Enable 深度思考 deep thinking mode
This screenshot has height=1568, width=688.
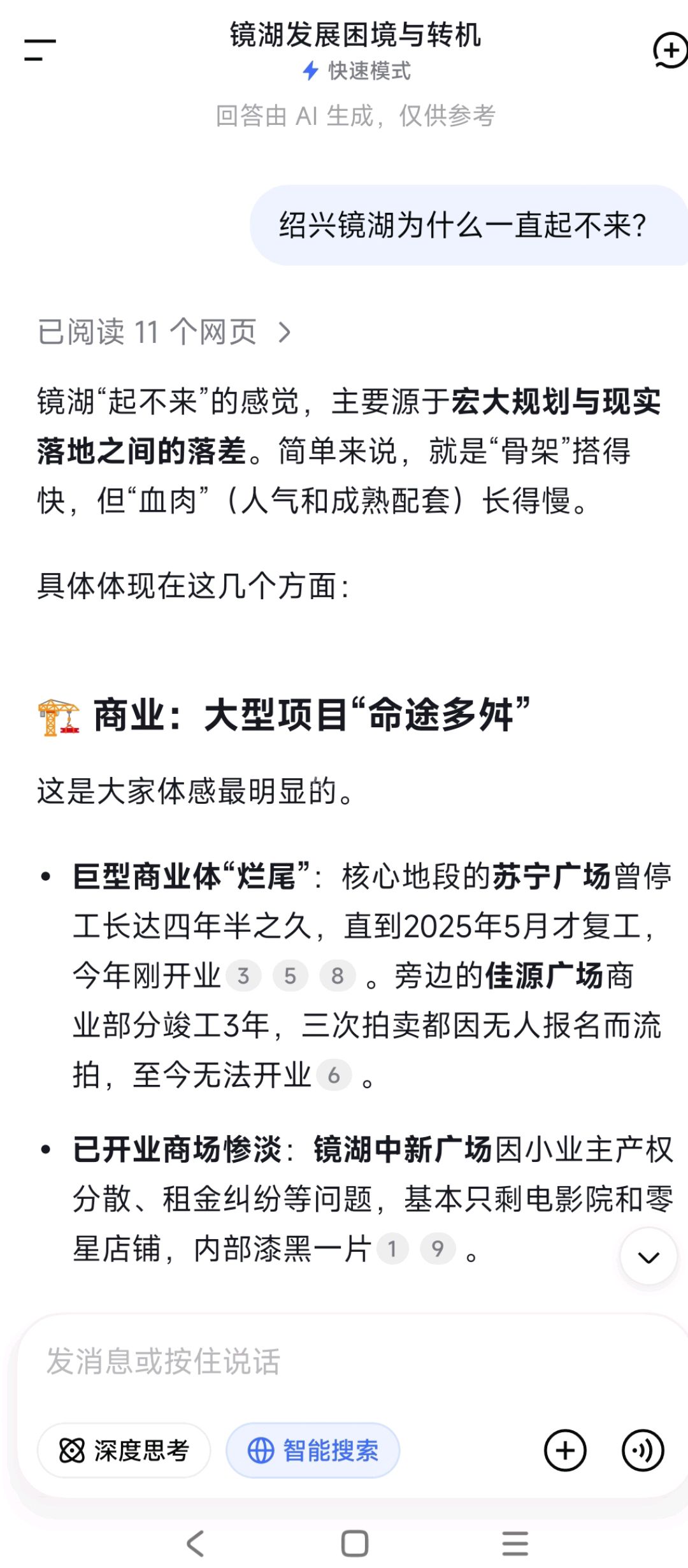[124, 1450]
